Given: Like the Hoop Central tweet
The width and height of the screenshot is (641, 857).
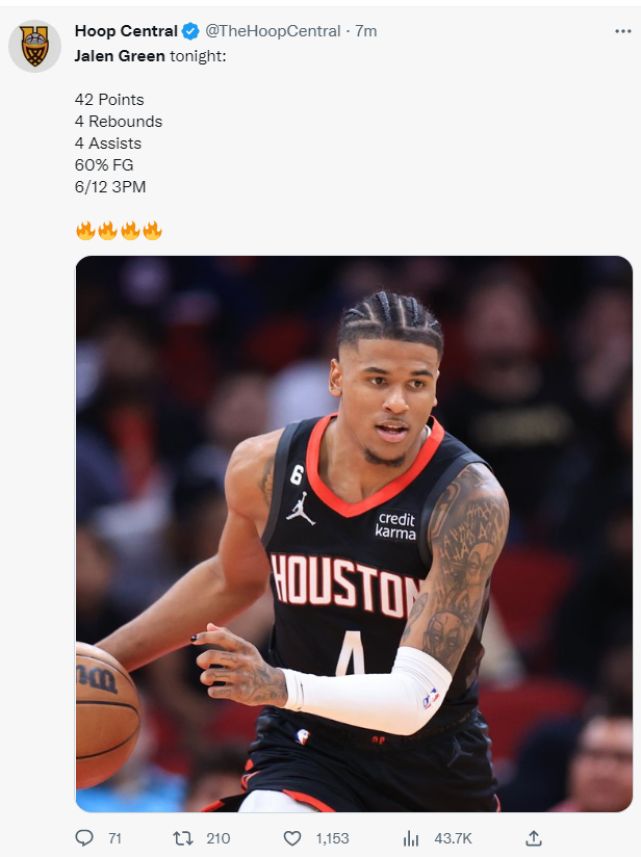Looking at the screenshot, I should 293,838.
